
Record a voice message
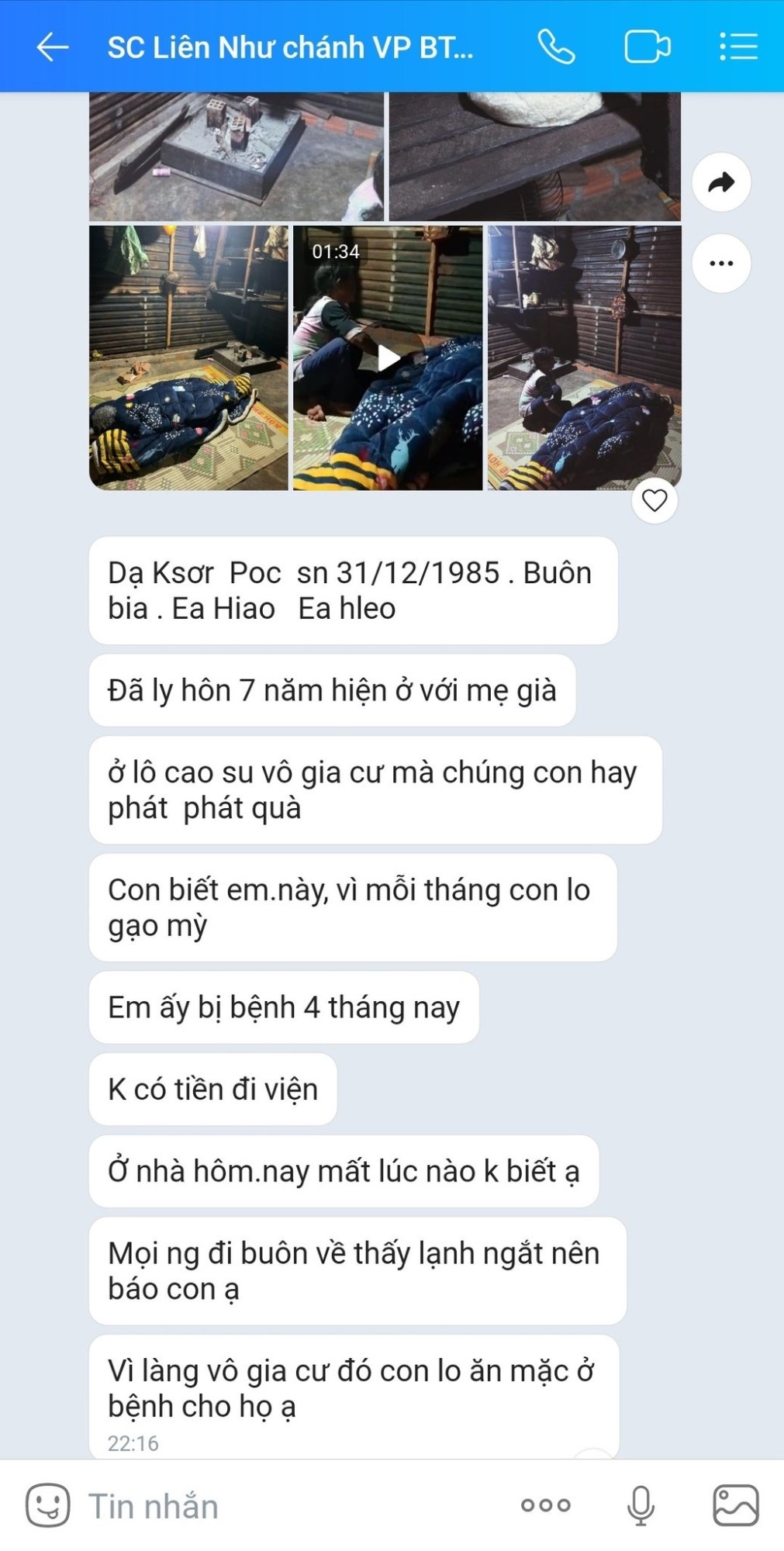coord(641,1505)
